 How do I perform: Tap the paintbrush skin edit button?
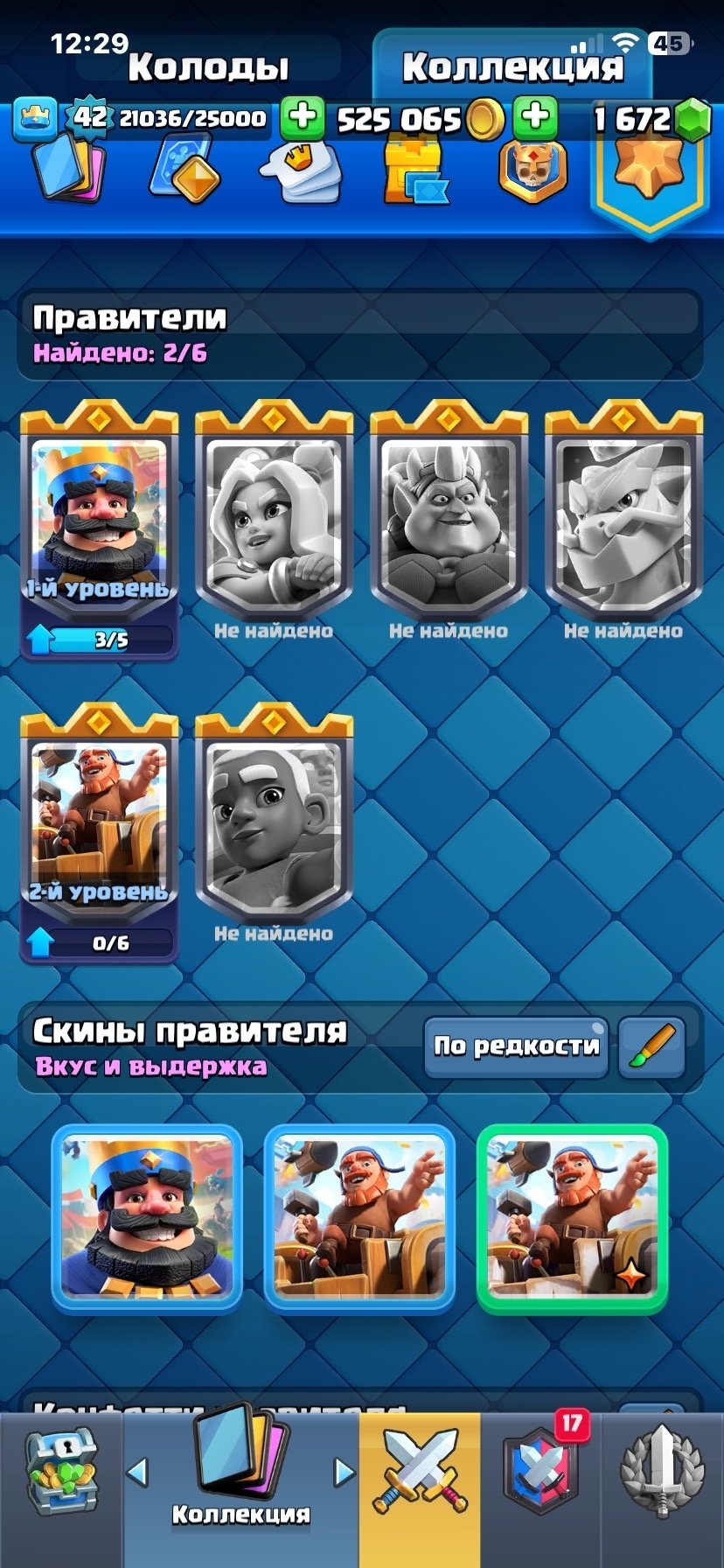pyautogui.click(x=651, y=1046)
